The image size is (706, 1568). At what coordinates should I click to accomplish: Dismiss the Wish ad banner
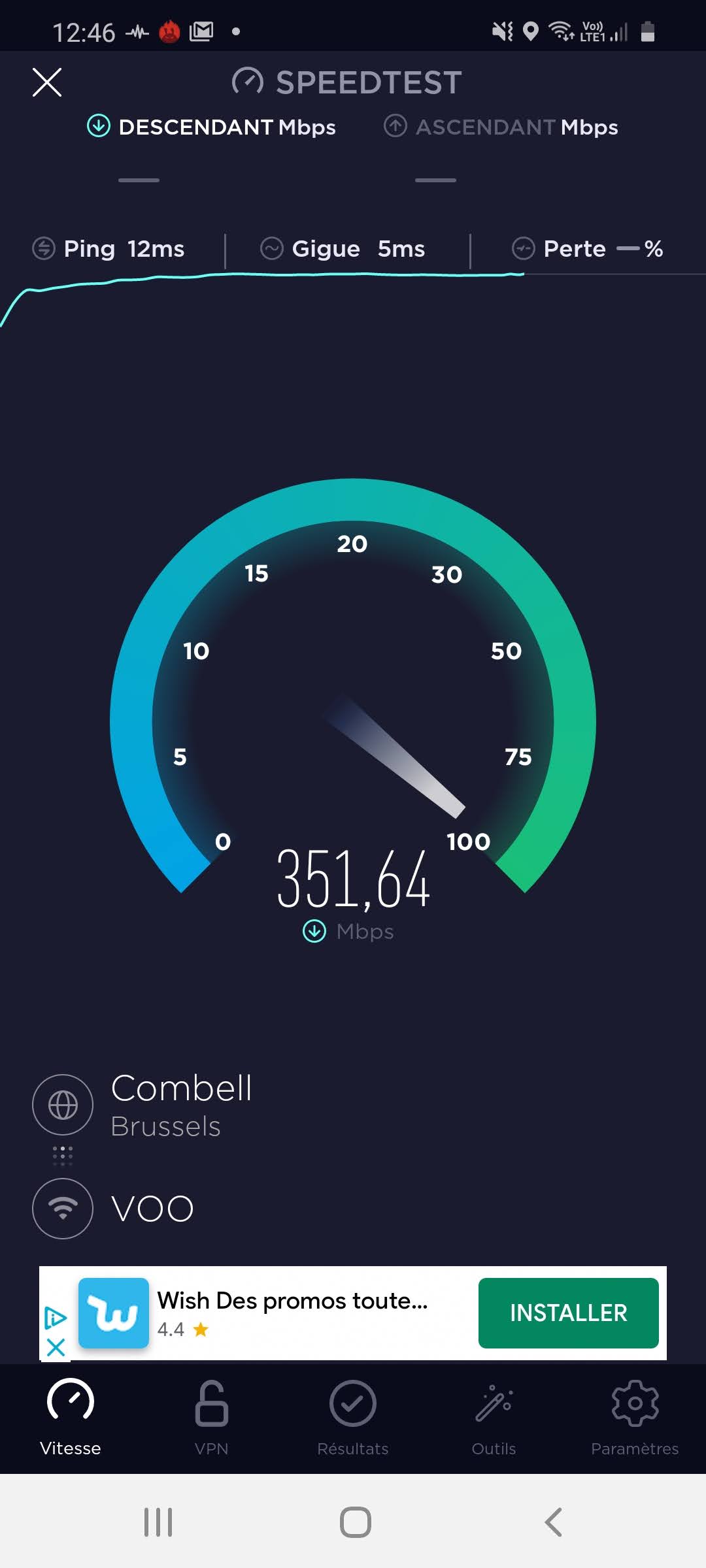point(56,1347)
